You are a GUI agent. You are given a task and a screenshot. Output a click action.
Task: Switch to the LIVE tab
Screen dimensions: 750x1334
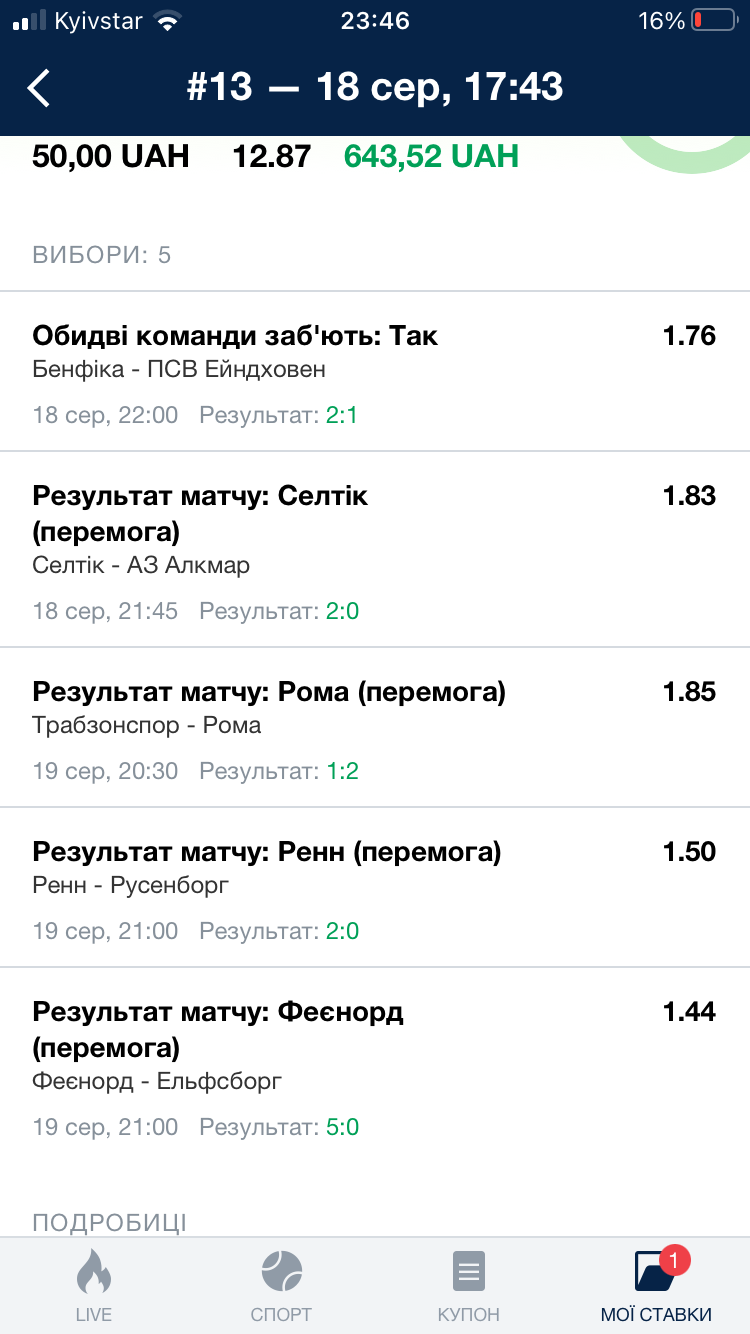click(94, 1286)
